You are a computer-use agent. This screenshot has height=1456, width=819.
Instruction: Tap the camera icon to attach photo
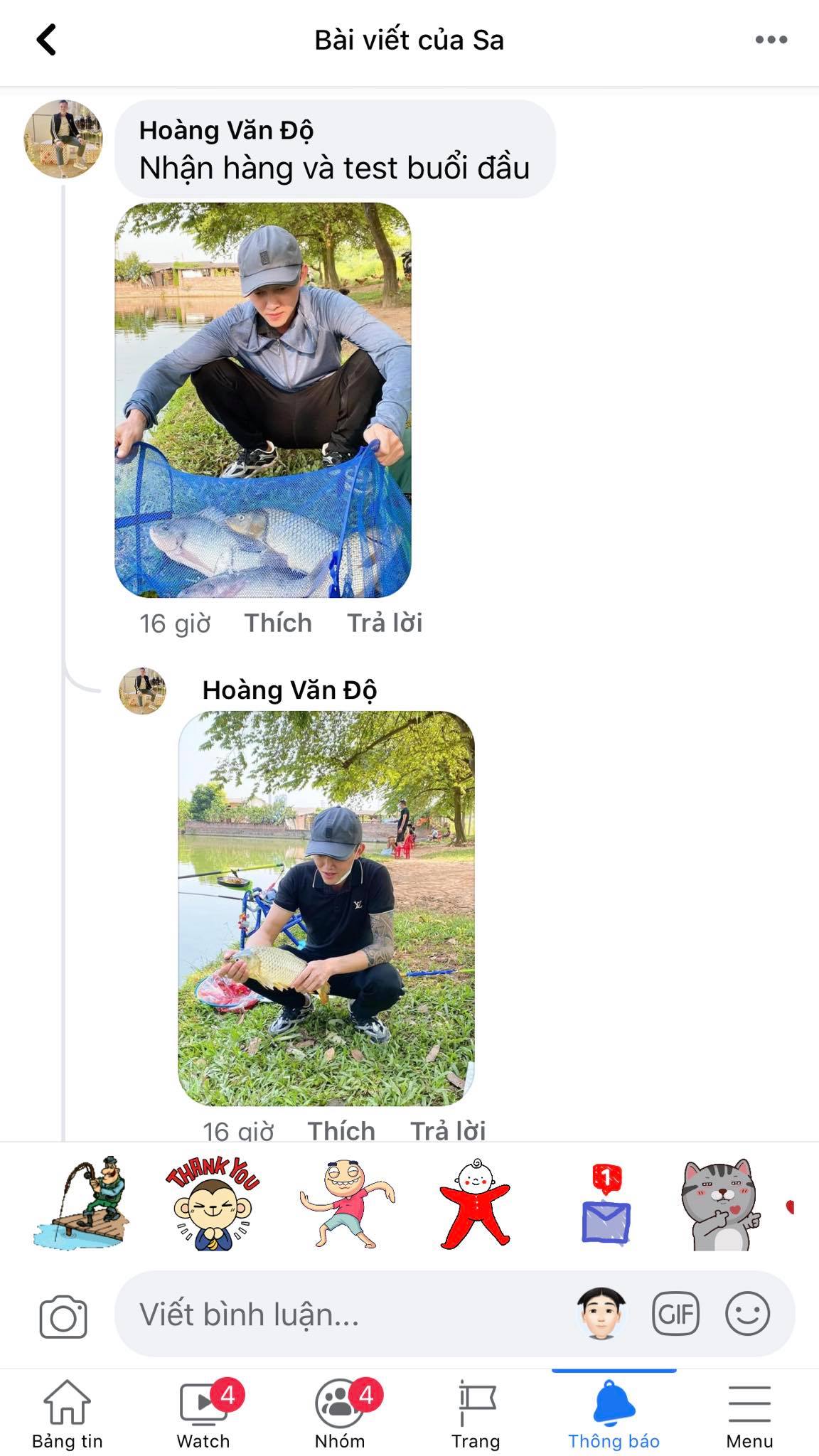[63, 1317]
